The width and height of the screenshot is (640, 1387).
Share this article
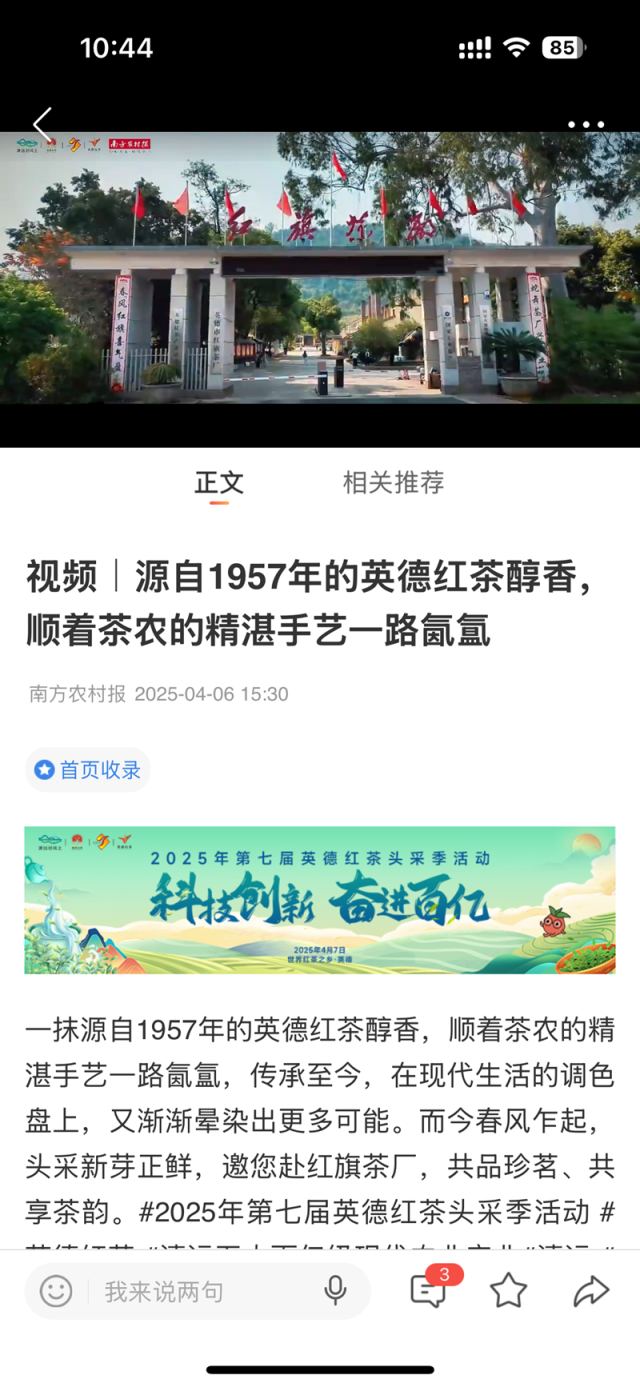tap(591, 1291)
